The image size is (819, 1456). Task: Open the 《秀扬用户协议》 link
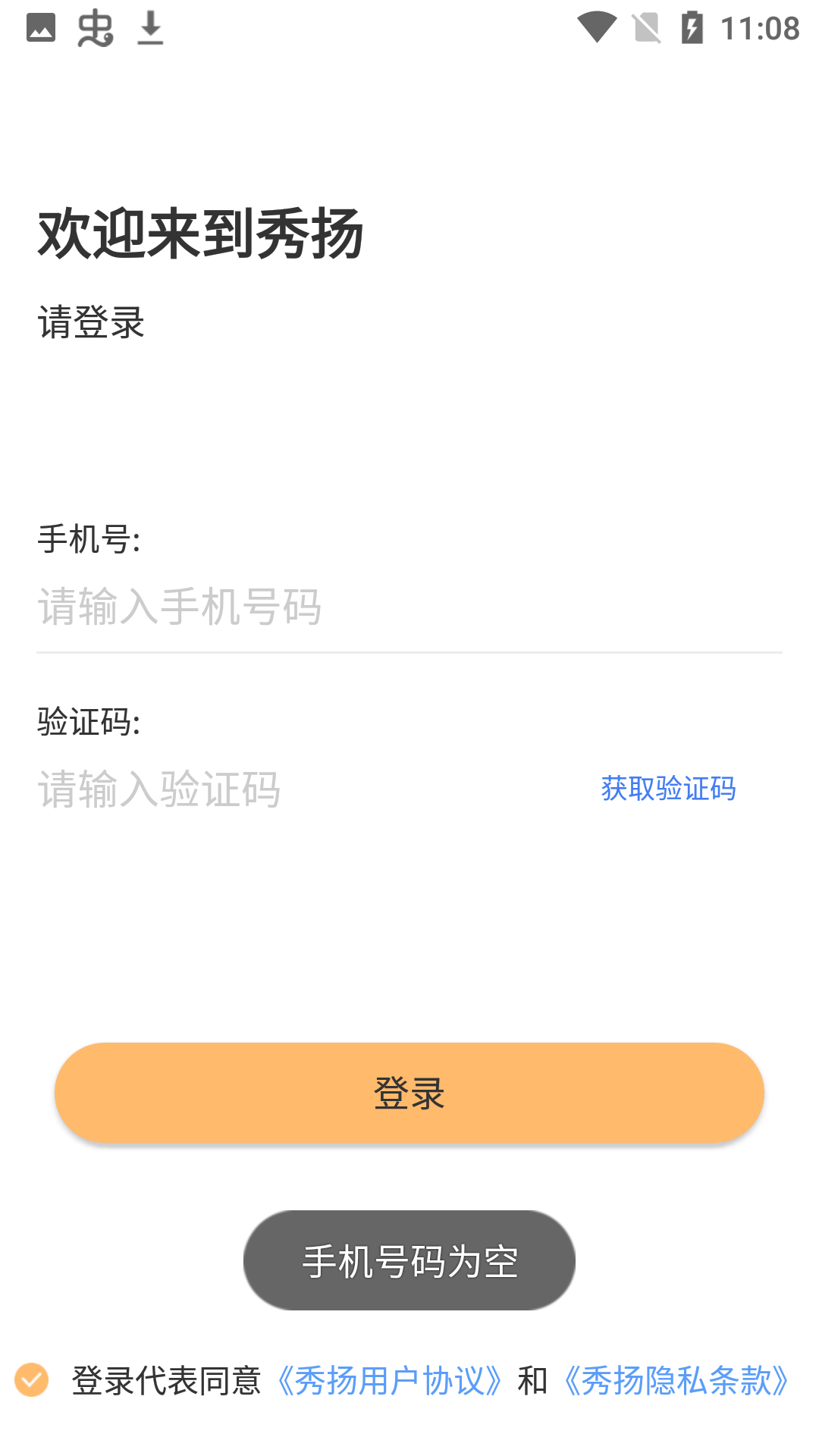pos(390,1381)
